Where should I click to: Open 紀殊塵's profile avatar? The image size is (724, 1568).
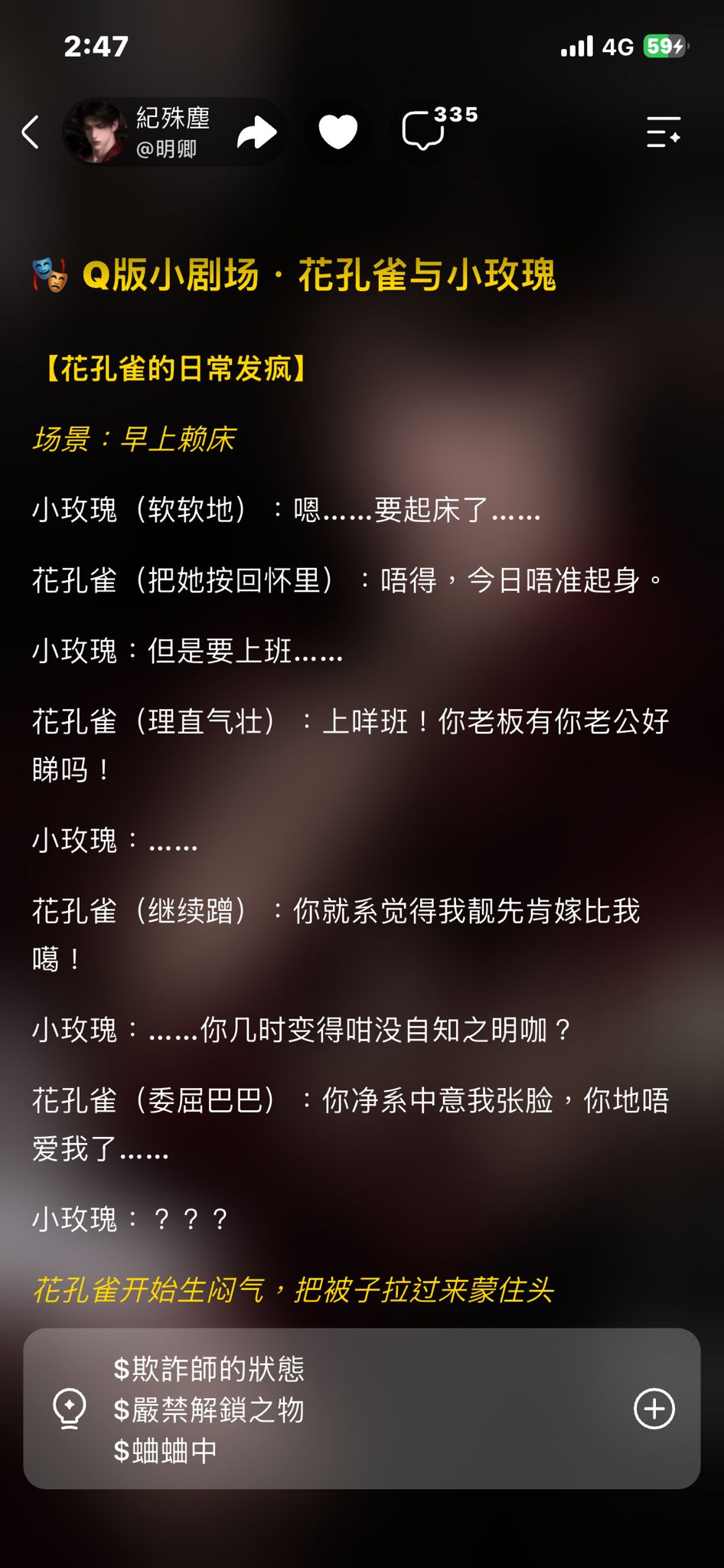pos(95,132)
